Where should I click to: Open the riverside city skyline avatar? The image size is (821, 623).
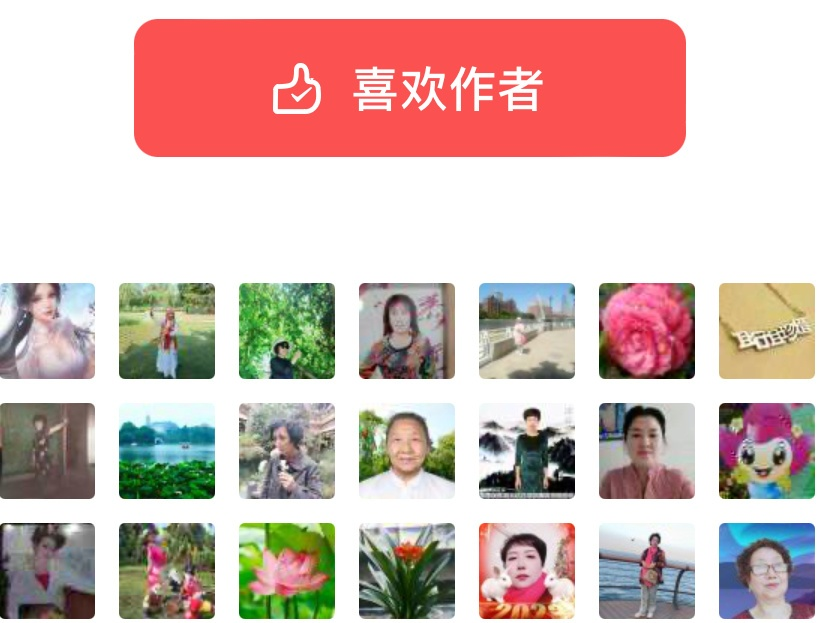coord(527,331)
